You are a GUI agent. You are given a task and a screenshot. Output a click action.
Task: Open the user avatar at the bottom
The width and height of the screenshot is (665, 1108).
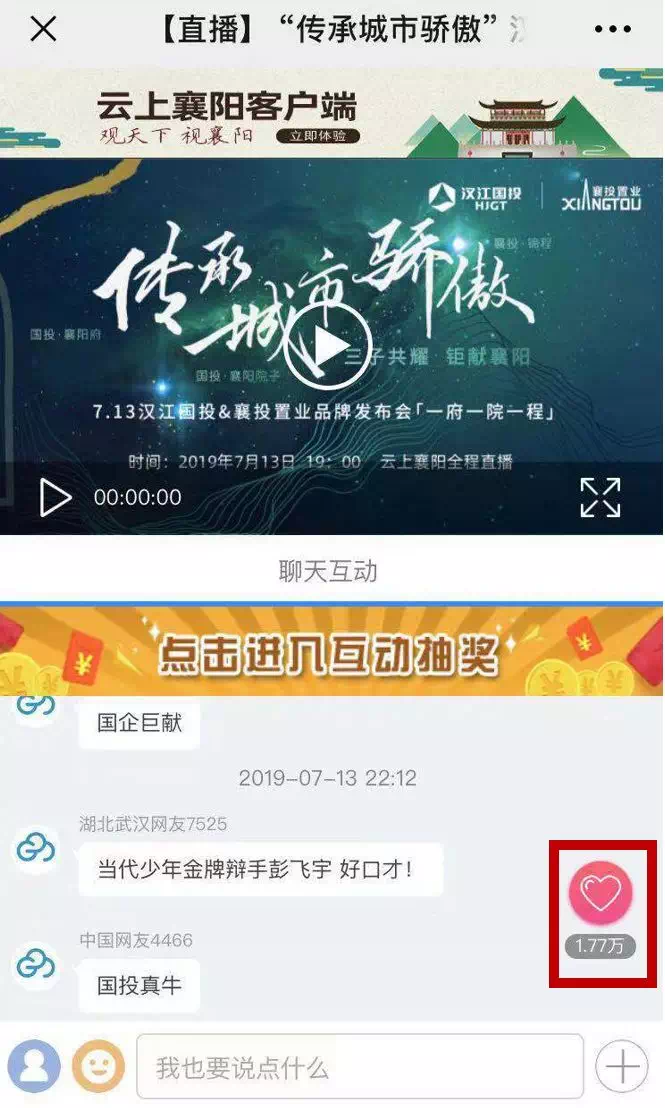point(34,1066)
